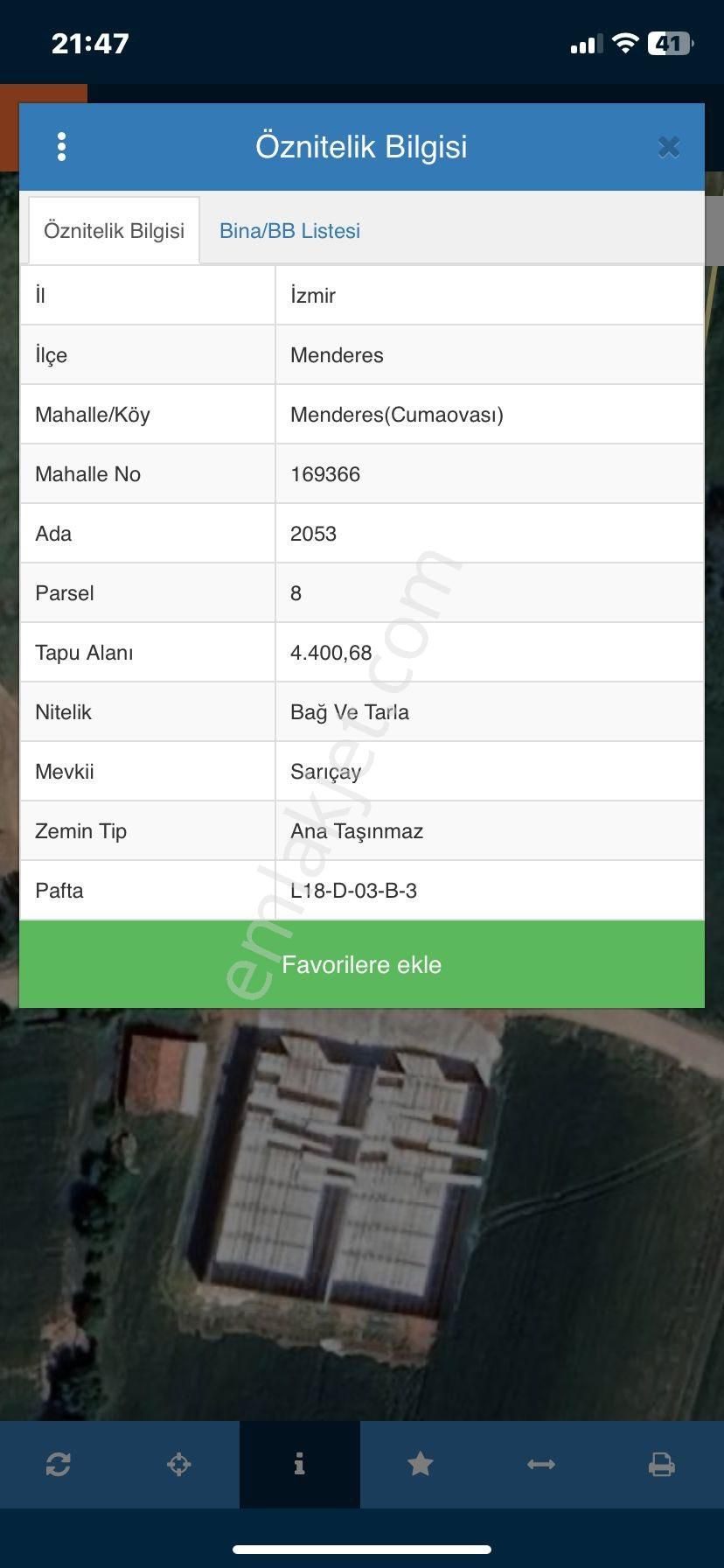The height and width of the screenshot is (1568, 724).
Task: Select the Öznitelik Bilgisi tab
Action: coord(115,231)
